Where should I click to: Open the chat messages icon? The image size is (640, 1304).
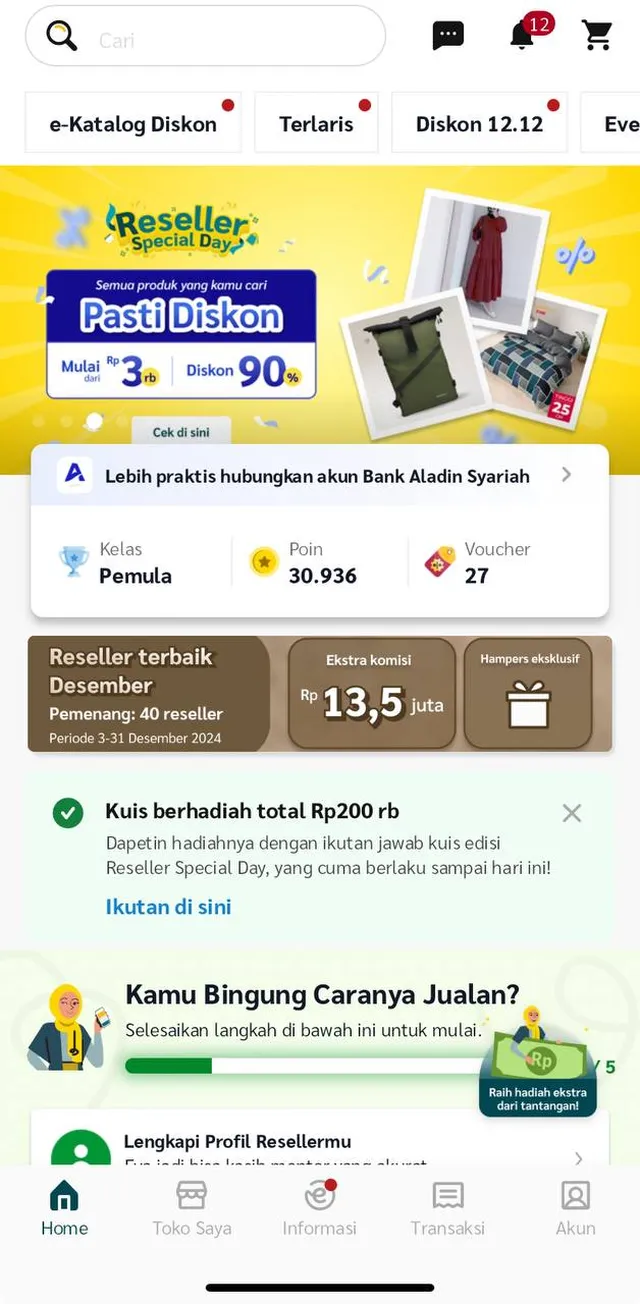pyautogui.click(x=448, y=36)
